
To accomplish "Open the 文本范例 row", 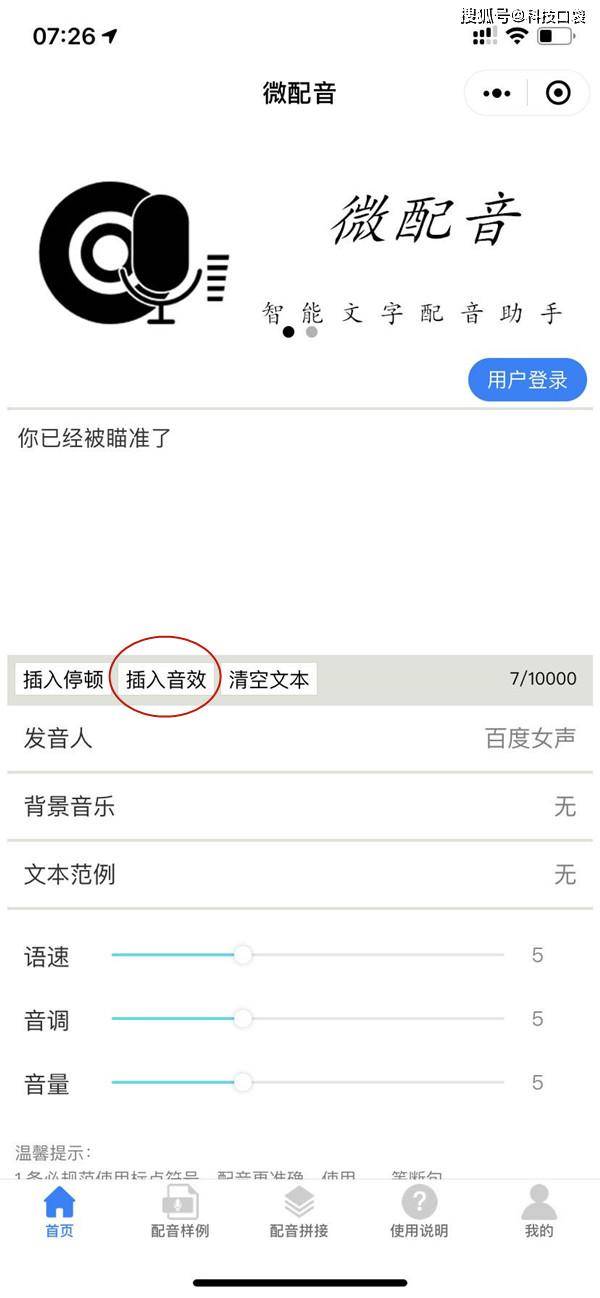I will (x=300, y=875).
